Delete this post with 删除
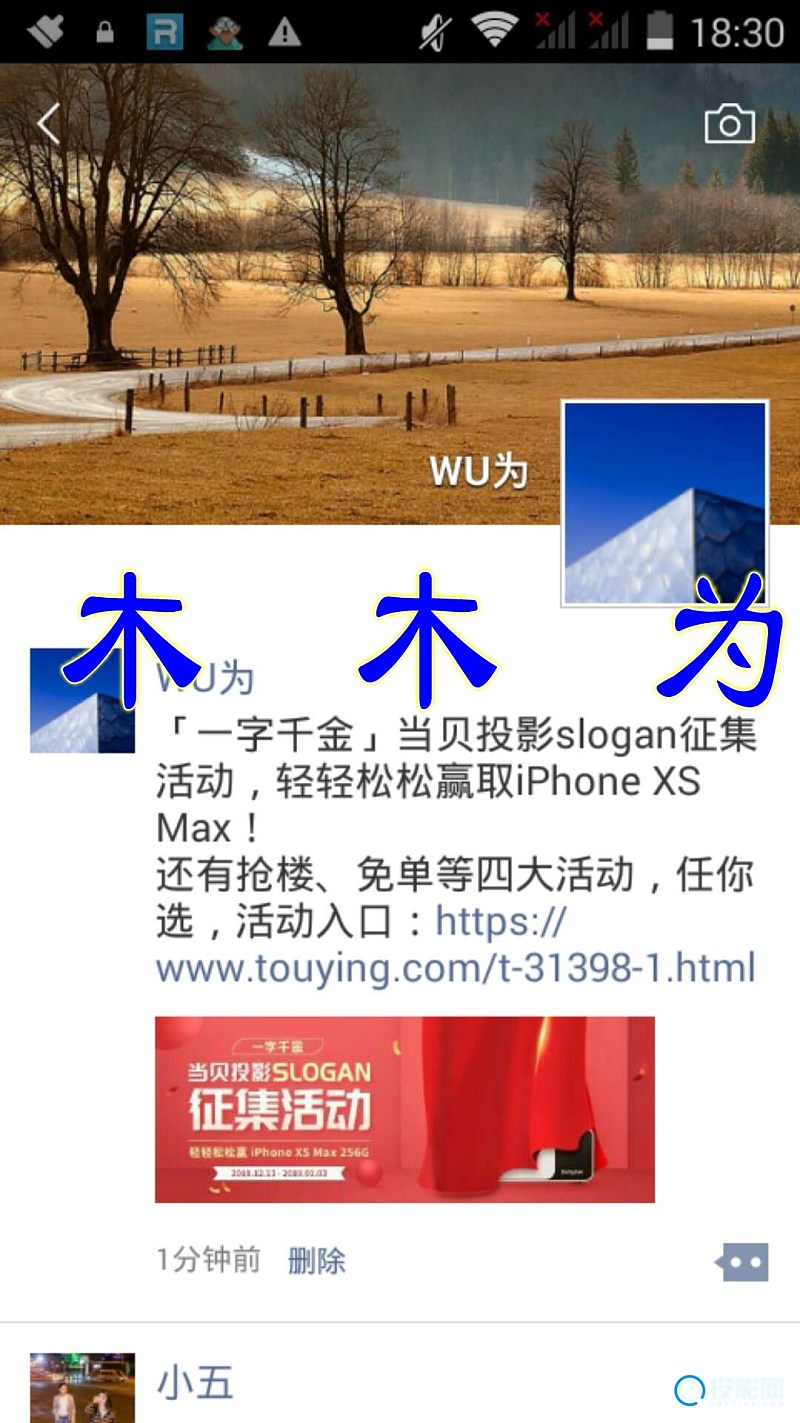Screen dimensions: 800x1423 (316, 1260)
